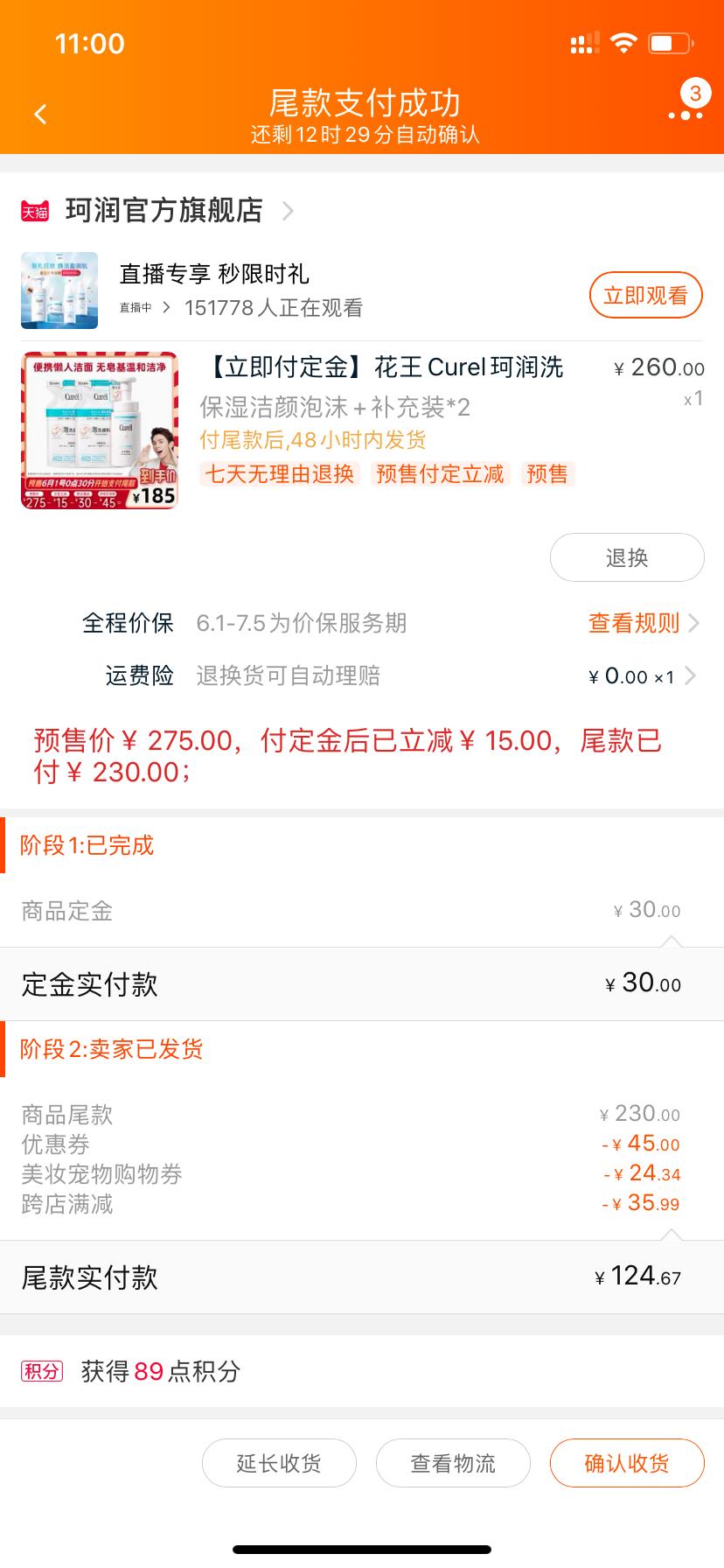This screenshot has width=724, height=1568.
Task: Open the 花王 Curel 珂润洗 product title link
Action: (x=383, y=367)
